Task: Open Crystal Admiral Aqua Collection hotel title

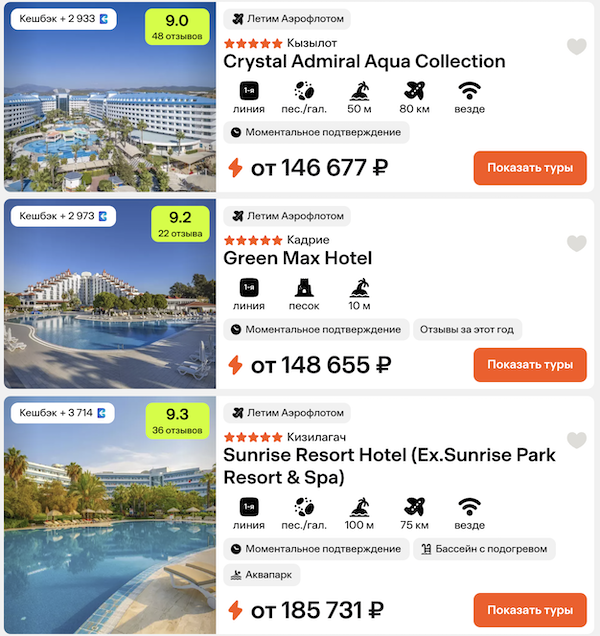Action: 364,61
